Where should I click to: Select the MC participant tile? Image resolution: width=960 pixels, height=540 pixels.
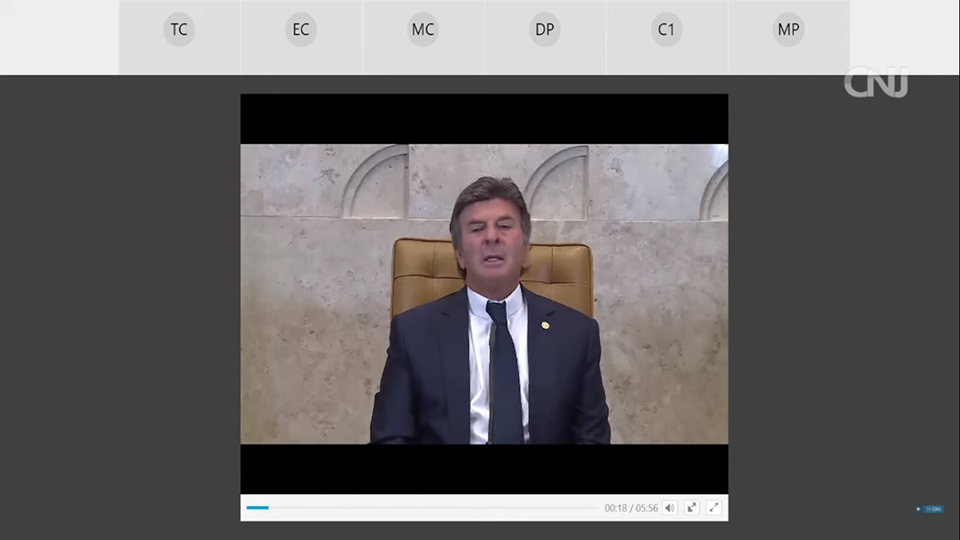point(423,30)
